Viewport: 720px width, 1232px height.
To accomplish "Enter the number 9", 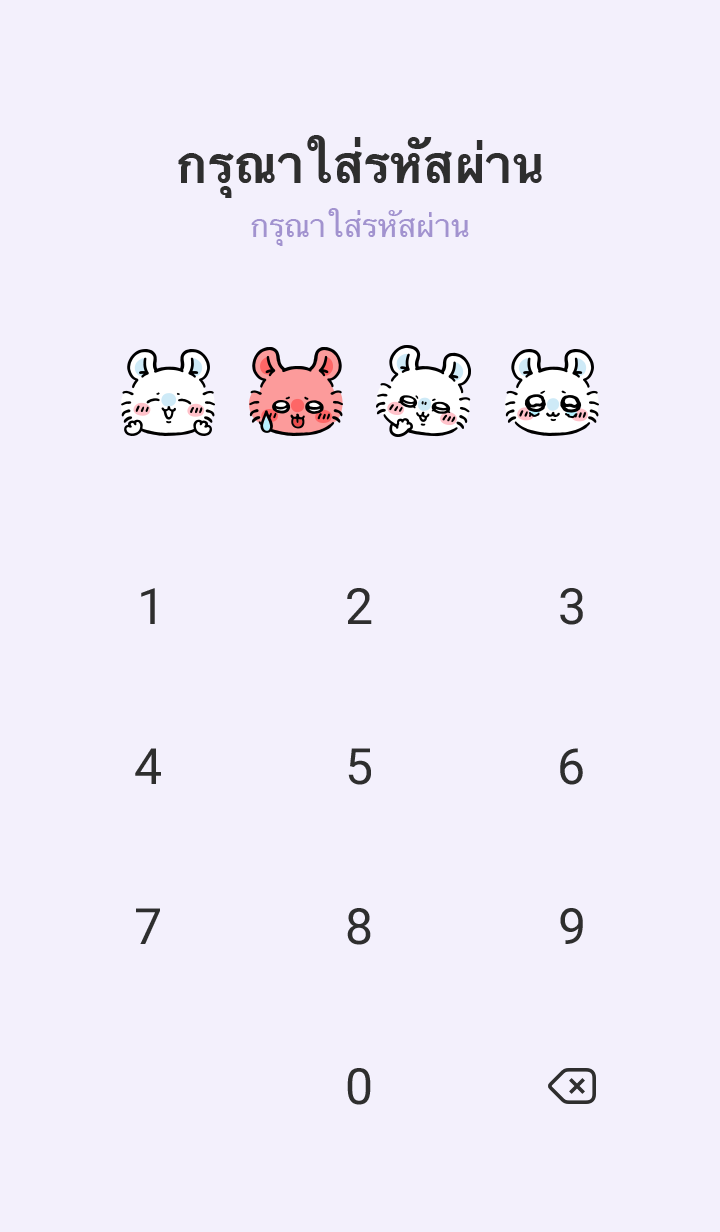I will [x=571, y=927].
